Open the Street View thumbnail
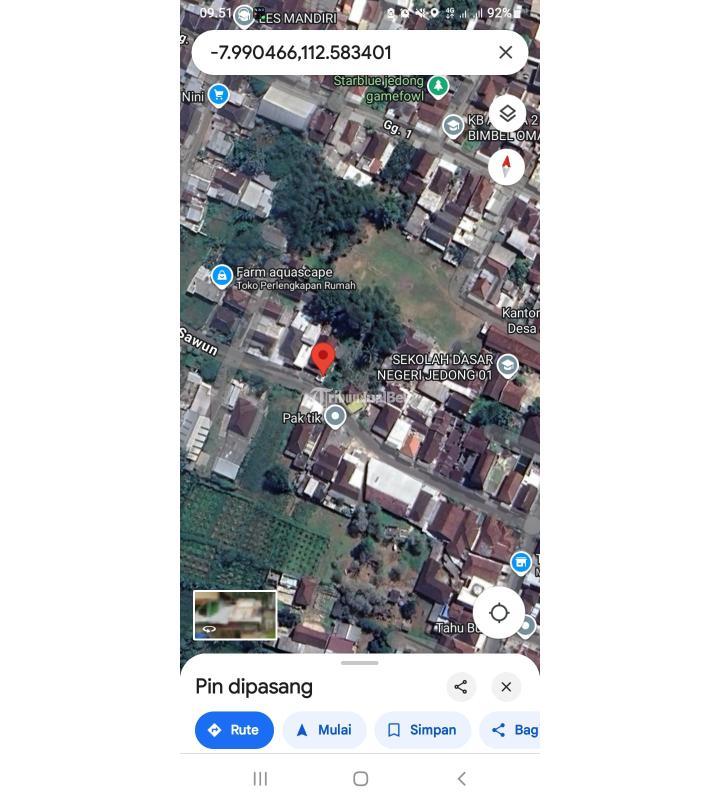Viewport: 720px width, 800px height. pos(235,615)
